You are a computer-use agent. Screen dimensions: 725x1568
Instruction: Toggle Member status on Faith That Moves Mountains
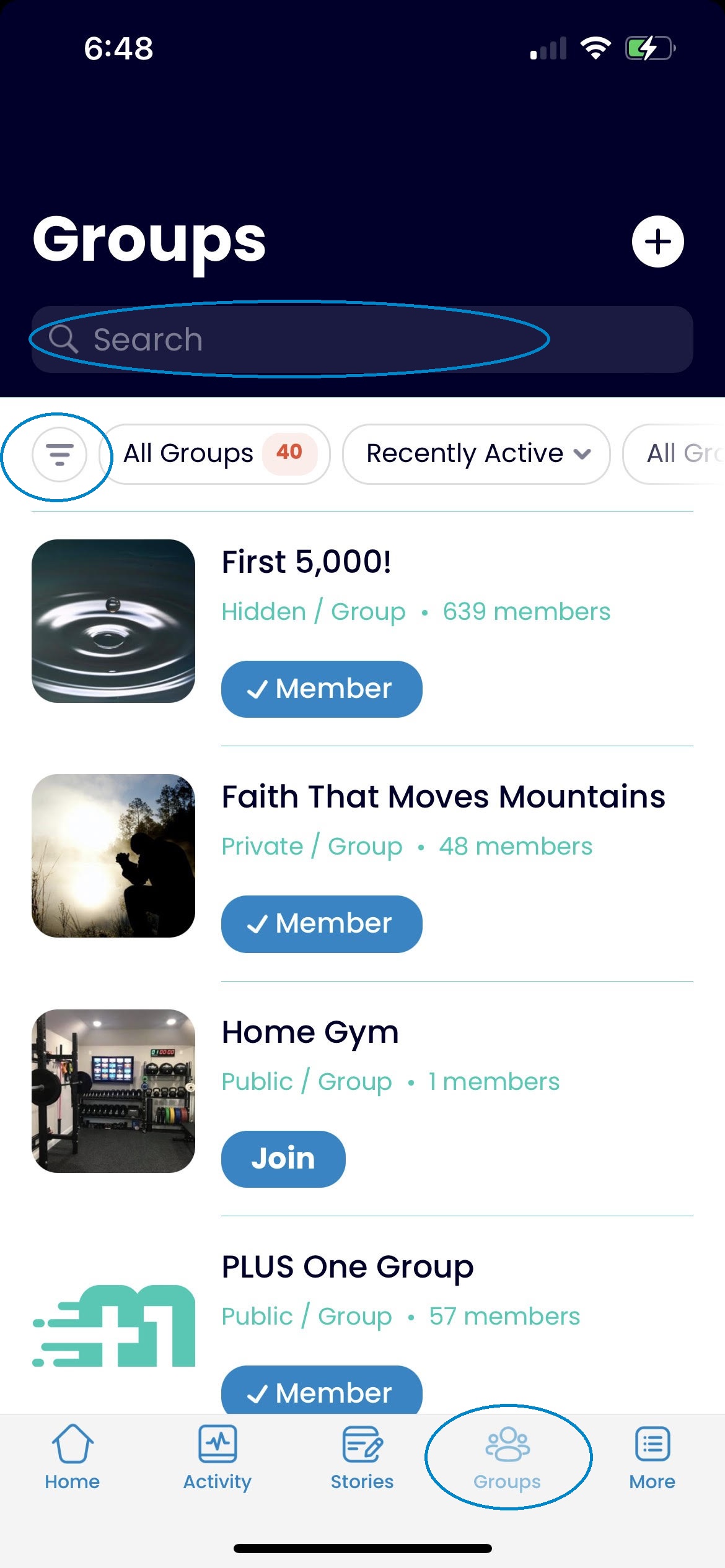[321, 923]
